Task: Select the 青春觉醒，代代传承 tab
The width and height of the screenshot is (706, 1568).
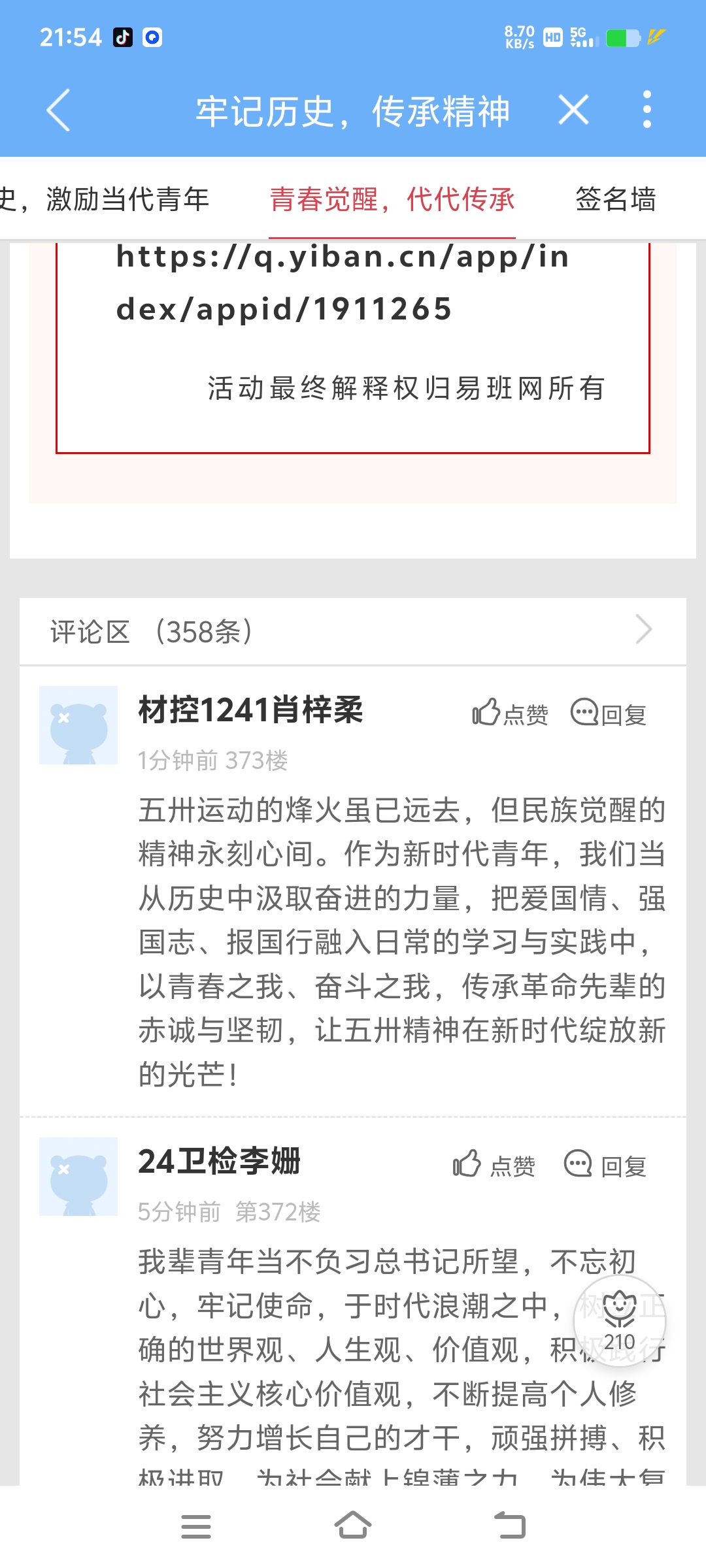Action: pos(392,199)
